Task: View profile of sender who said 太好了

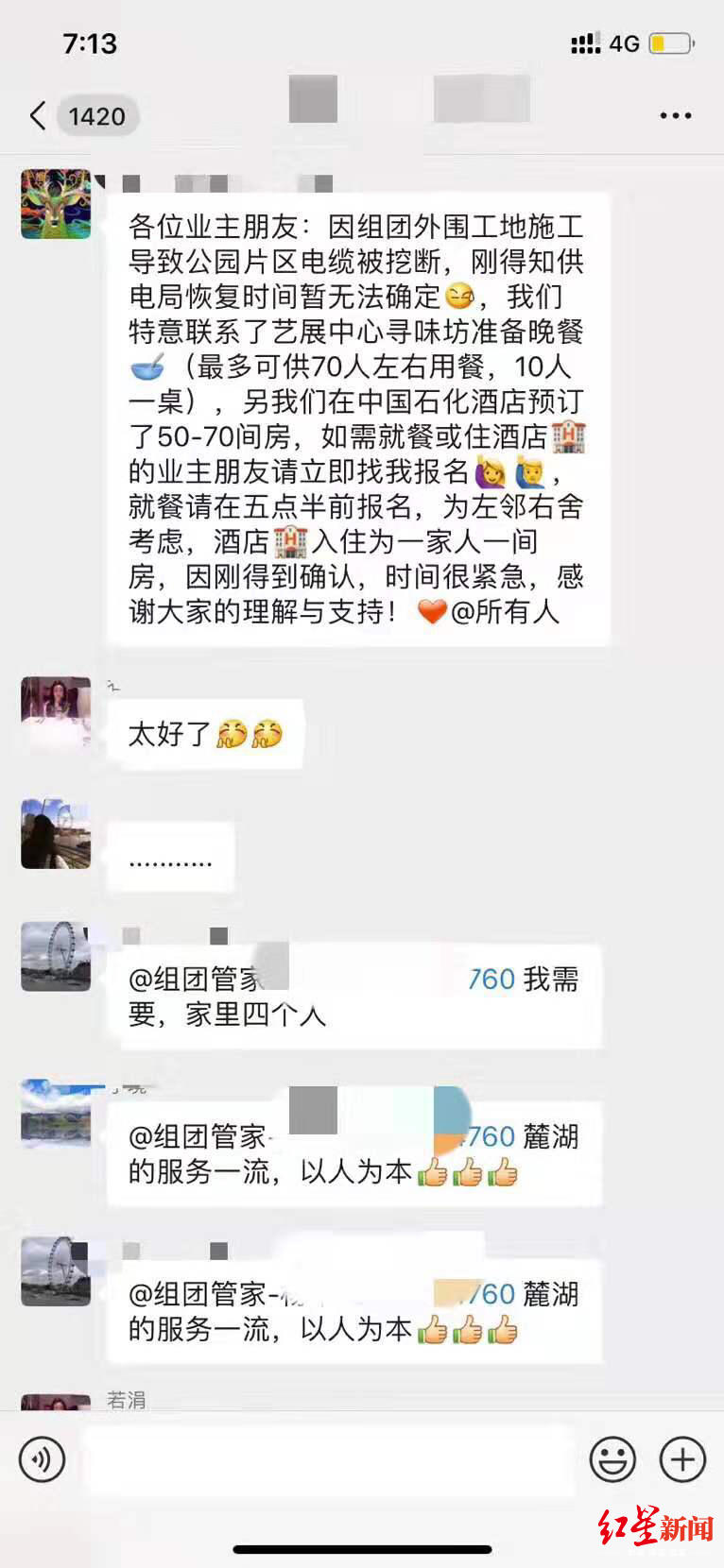Action: coord(56,711)
